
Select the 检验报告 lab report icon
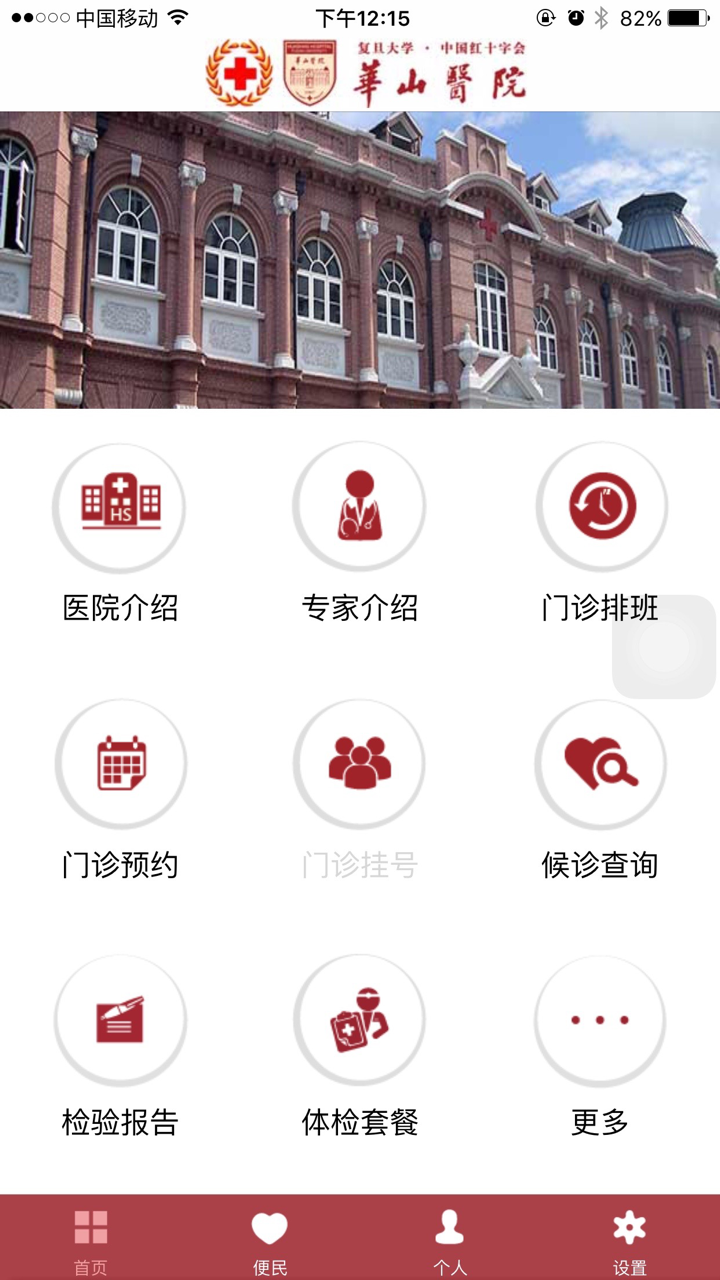(x=120, y=1019)
